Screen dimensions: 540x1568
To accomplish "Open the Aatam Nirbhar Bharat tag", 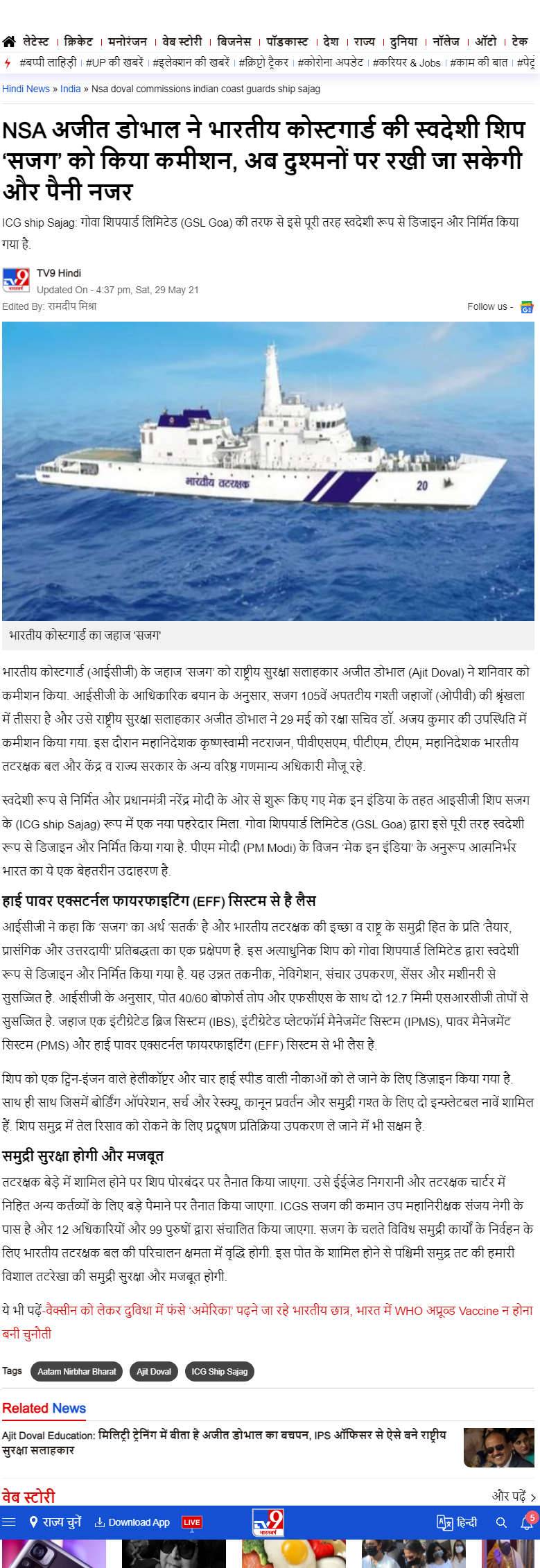I will pyautogui.click(x=77, y=1370).
